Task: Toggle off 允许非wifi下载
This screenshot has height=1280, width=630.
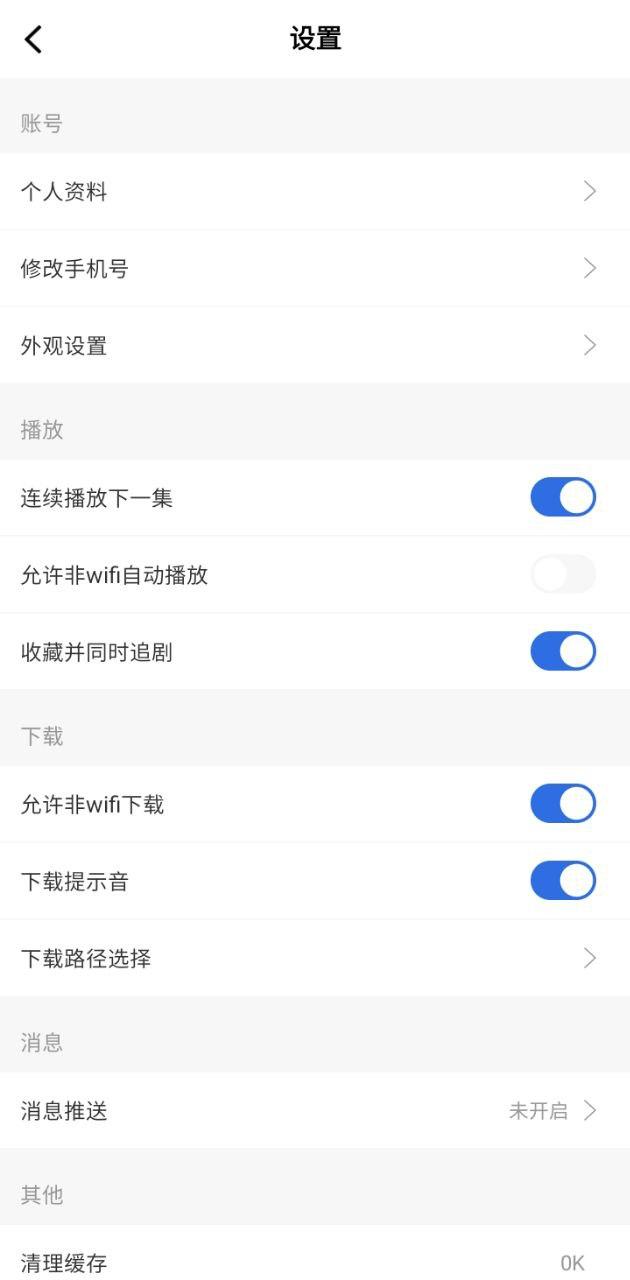Action: click(562, 804)
